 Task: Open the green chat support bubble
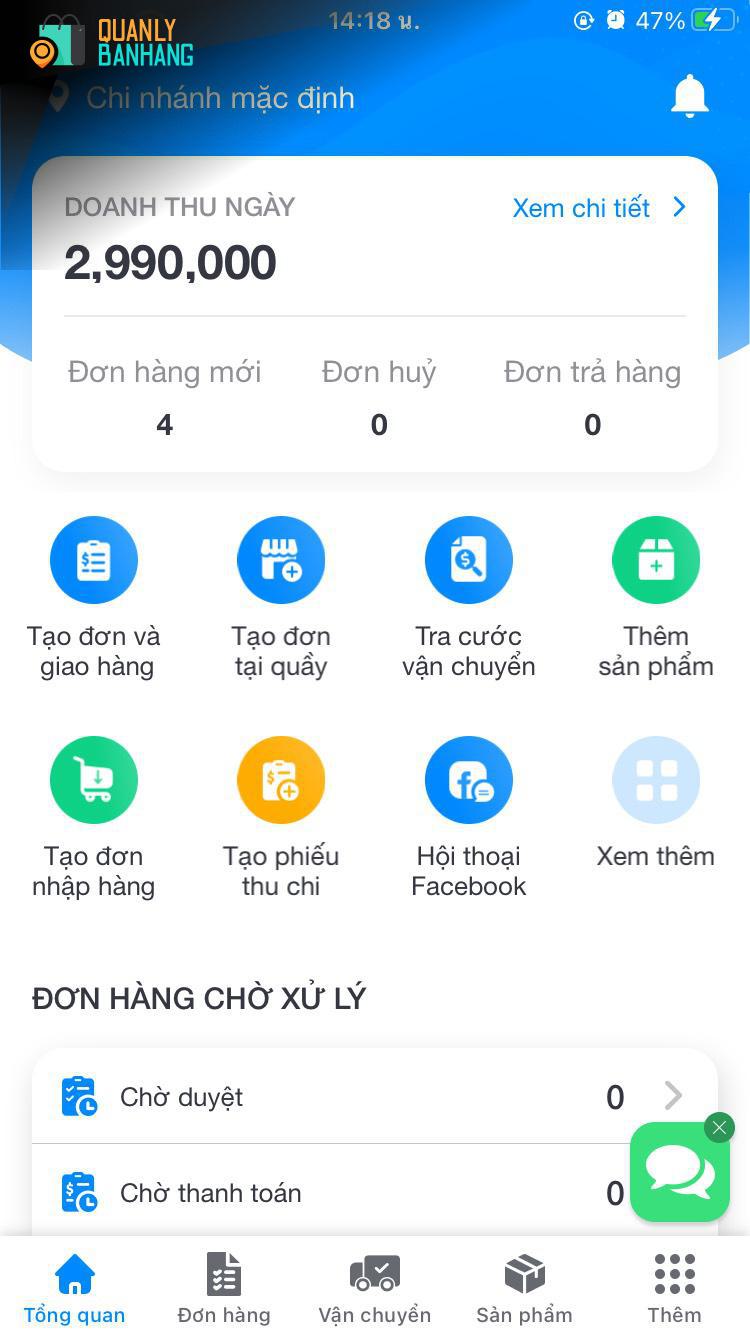click(679, 1174)
